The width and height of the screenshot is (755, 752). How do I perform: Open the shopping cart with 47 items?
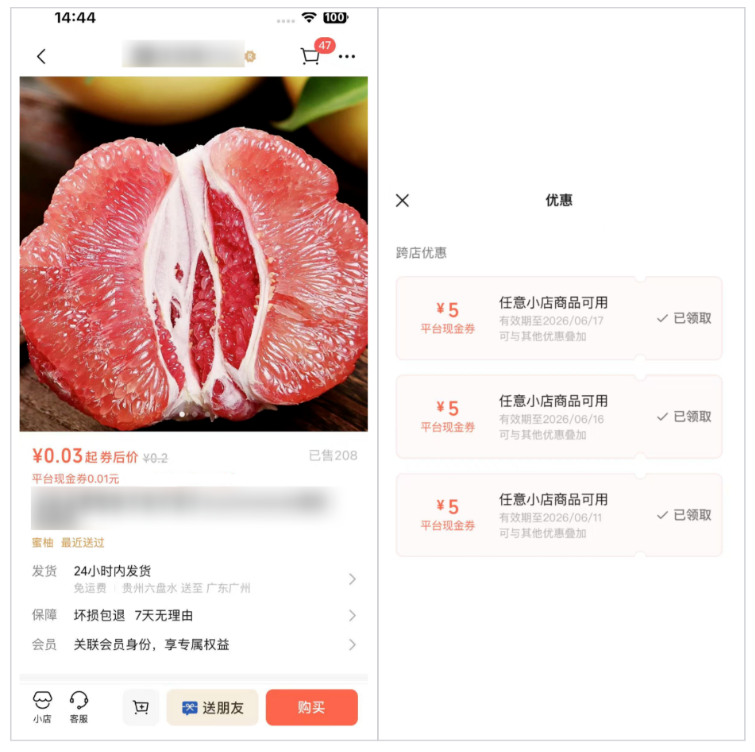(x=311, y=56)
